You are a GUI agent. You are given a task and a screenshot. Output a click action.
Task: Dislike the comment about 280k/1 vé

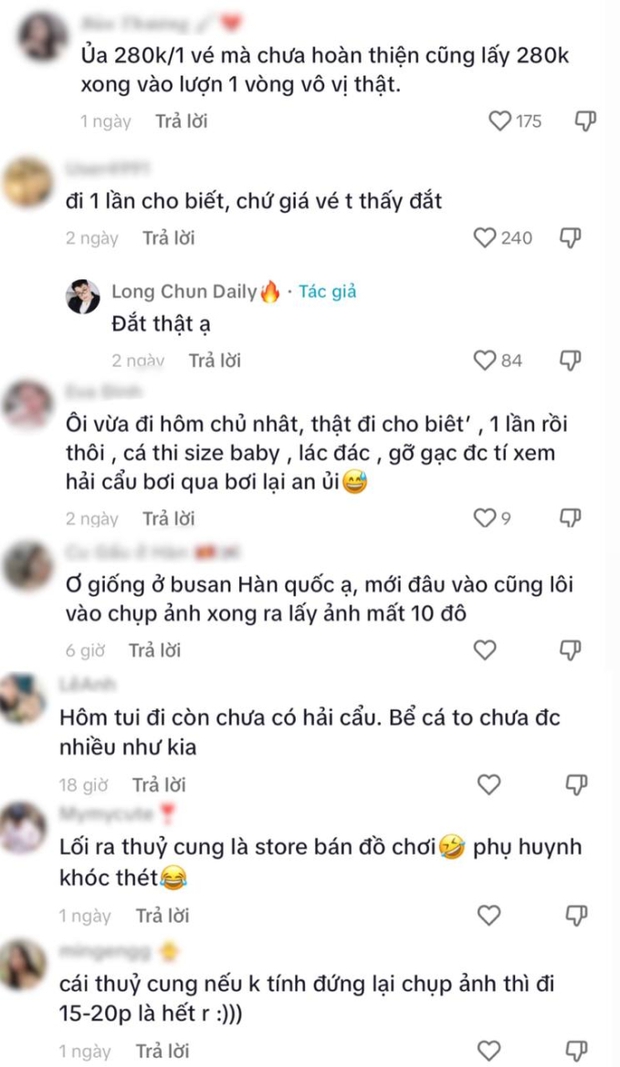586,121
